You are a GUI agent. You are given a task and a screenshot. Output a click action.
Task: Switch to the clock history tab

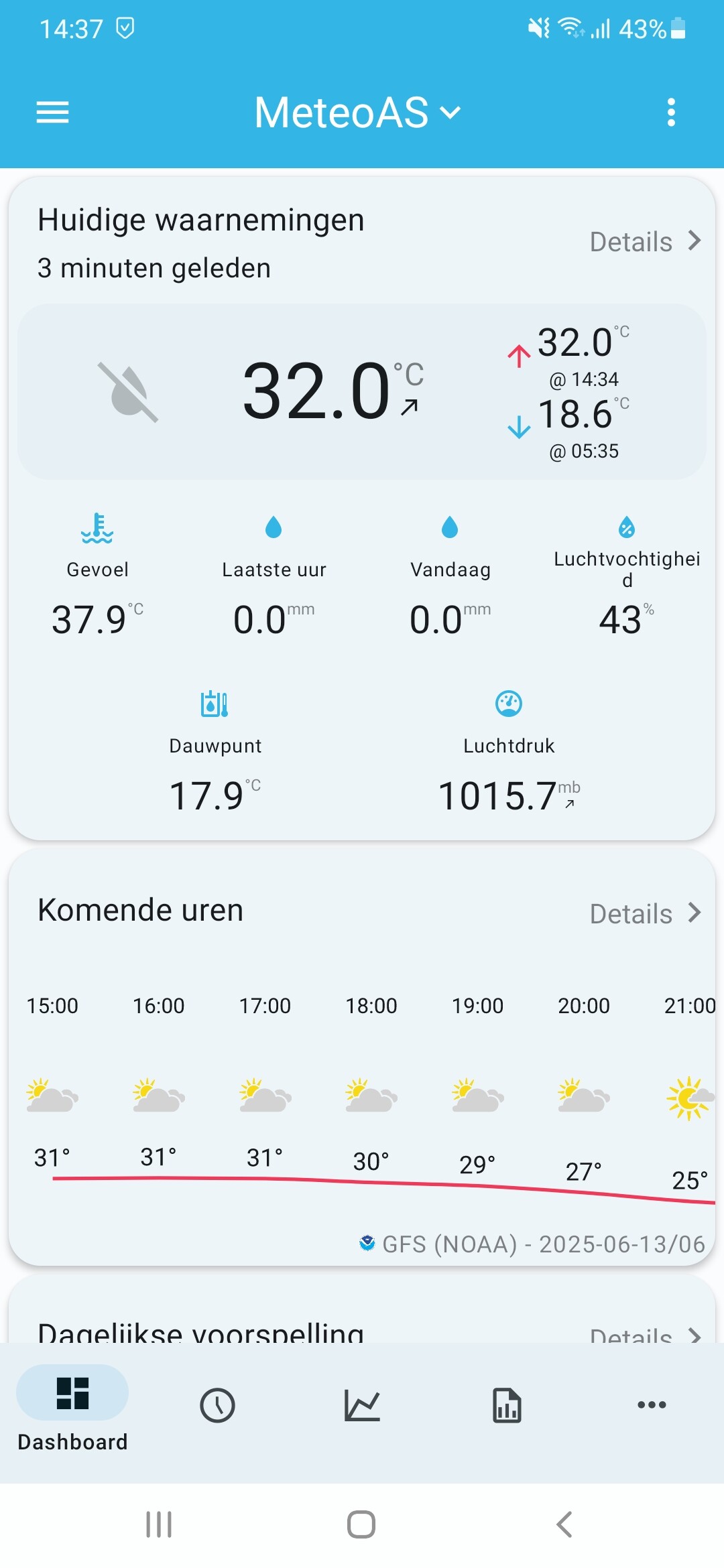(x=217, y=1405)
